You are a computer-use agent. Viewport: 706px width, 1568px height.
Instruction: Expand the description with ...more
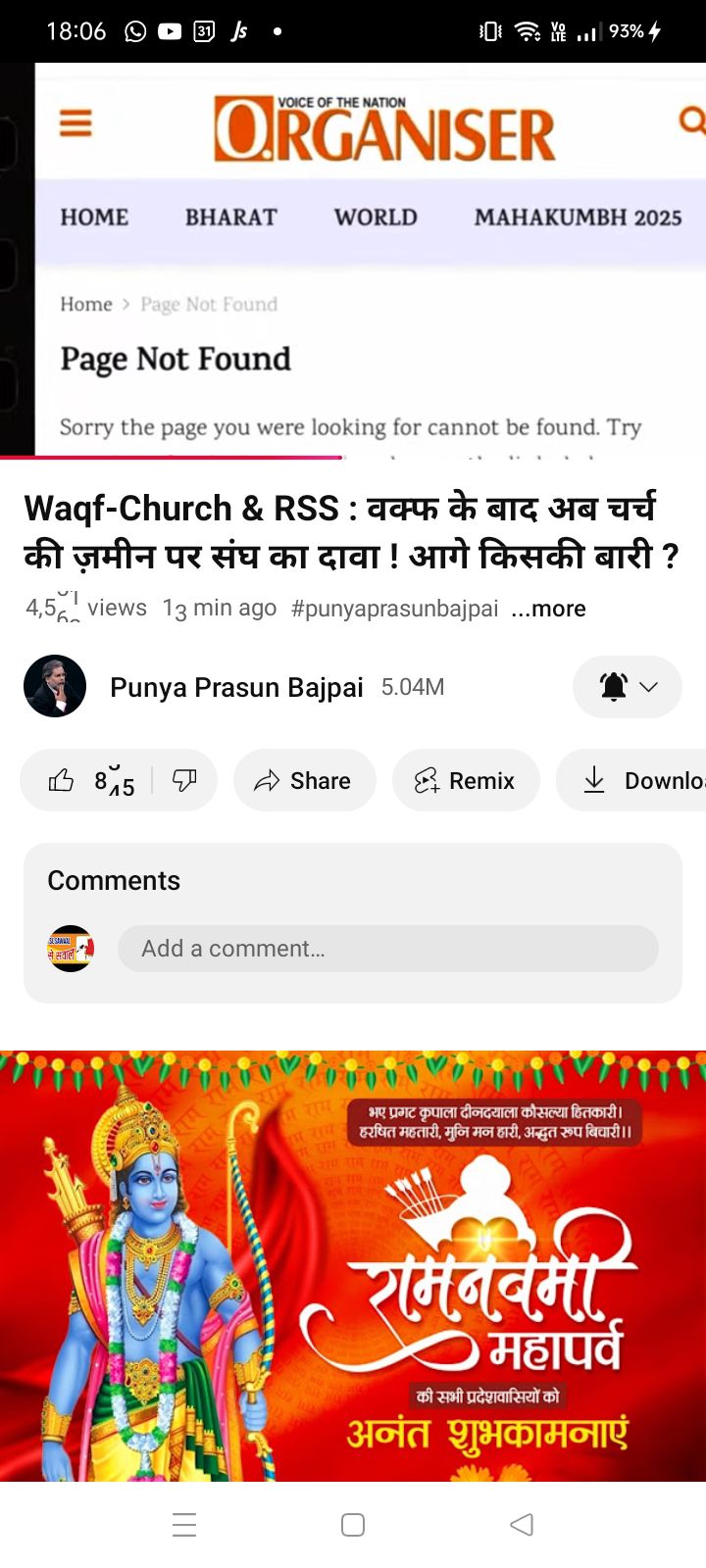point(548,609)
